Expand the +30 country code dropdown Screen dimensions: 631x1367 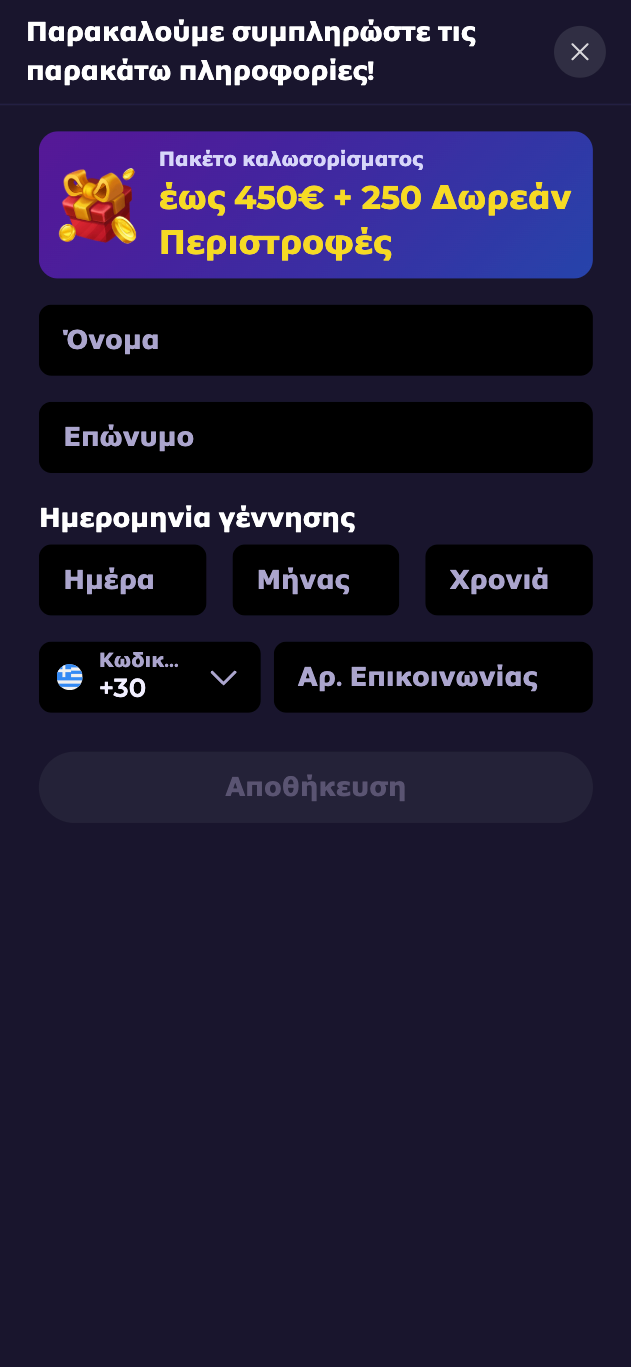(149, 677)
